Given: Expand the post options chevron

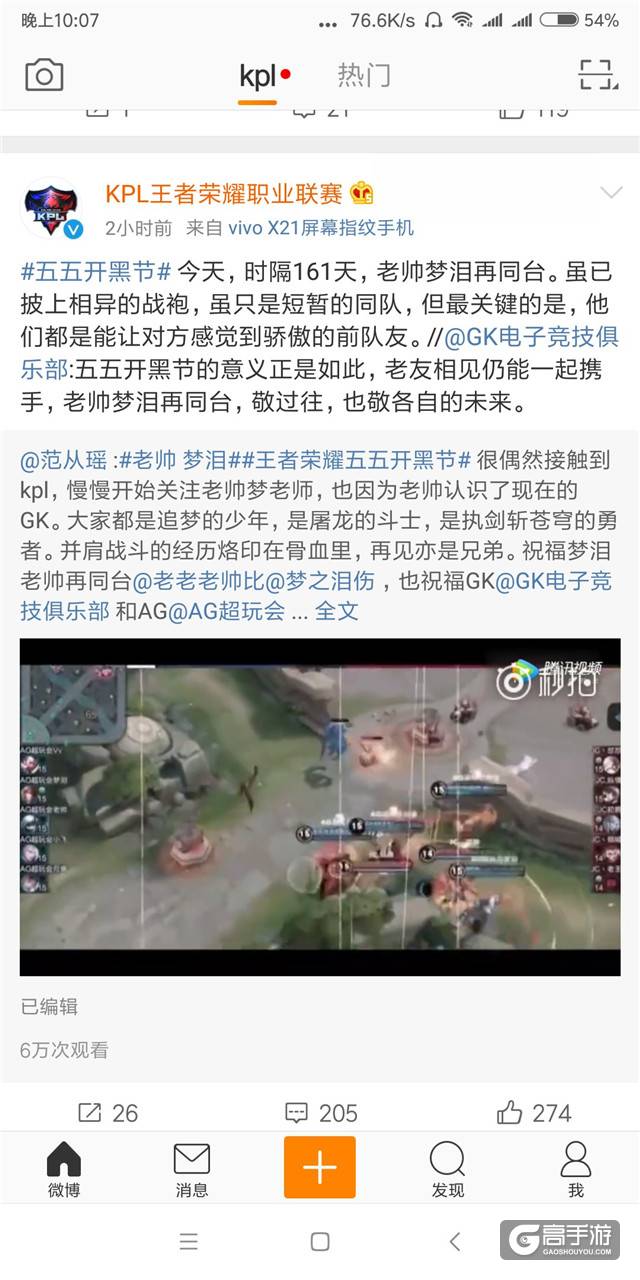Looking at the screenshot, I should click(x=610, y=193).
